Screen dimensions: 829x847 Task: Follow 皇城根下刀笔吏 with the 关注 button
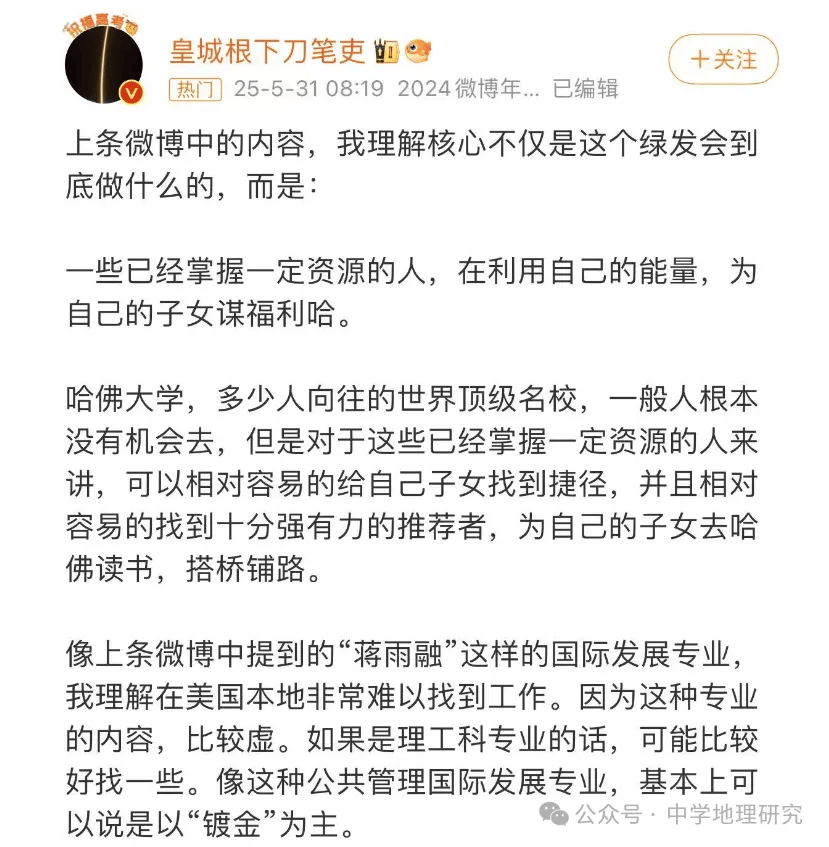pyautogui.click(x=723, y=59)
